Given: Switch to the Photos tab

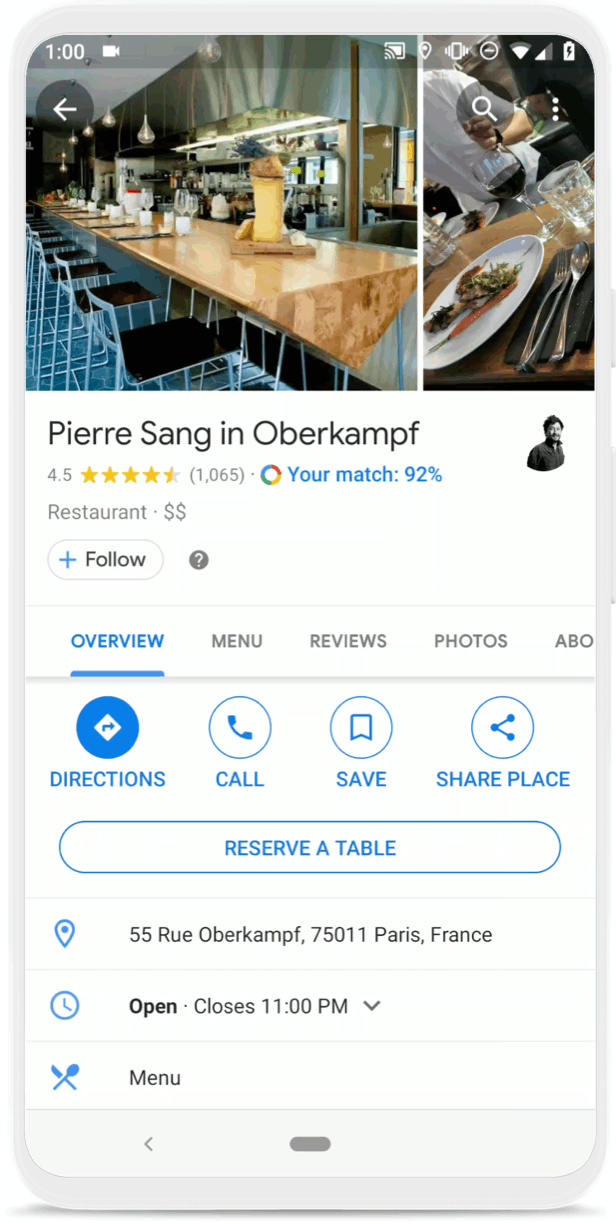Looking at the screenshot, I should tap(470, 641).
